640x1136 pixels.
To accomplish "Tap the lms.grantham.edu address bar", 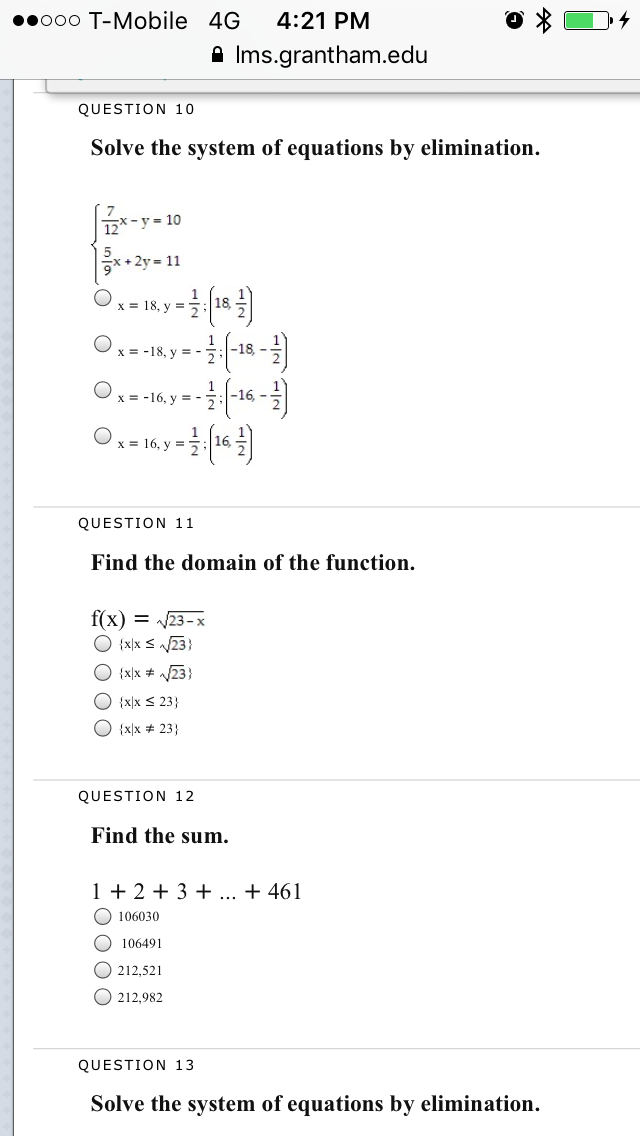I will (320, 55).
